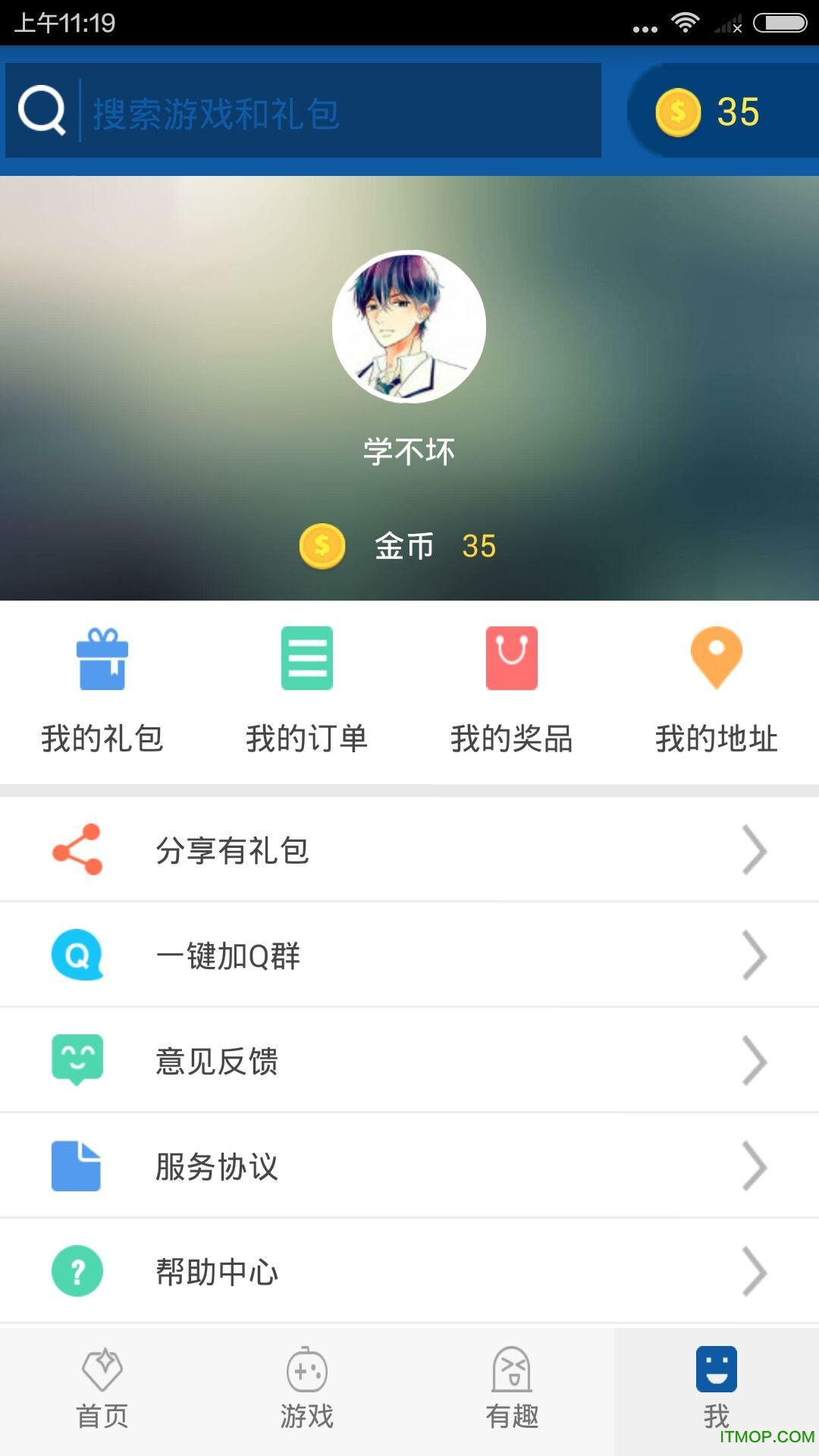Switch to the 游戏 games tab
819x1456 pixels.
(x=307, y=1389)
